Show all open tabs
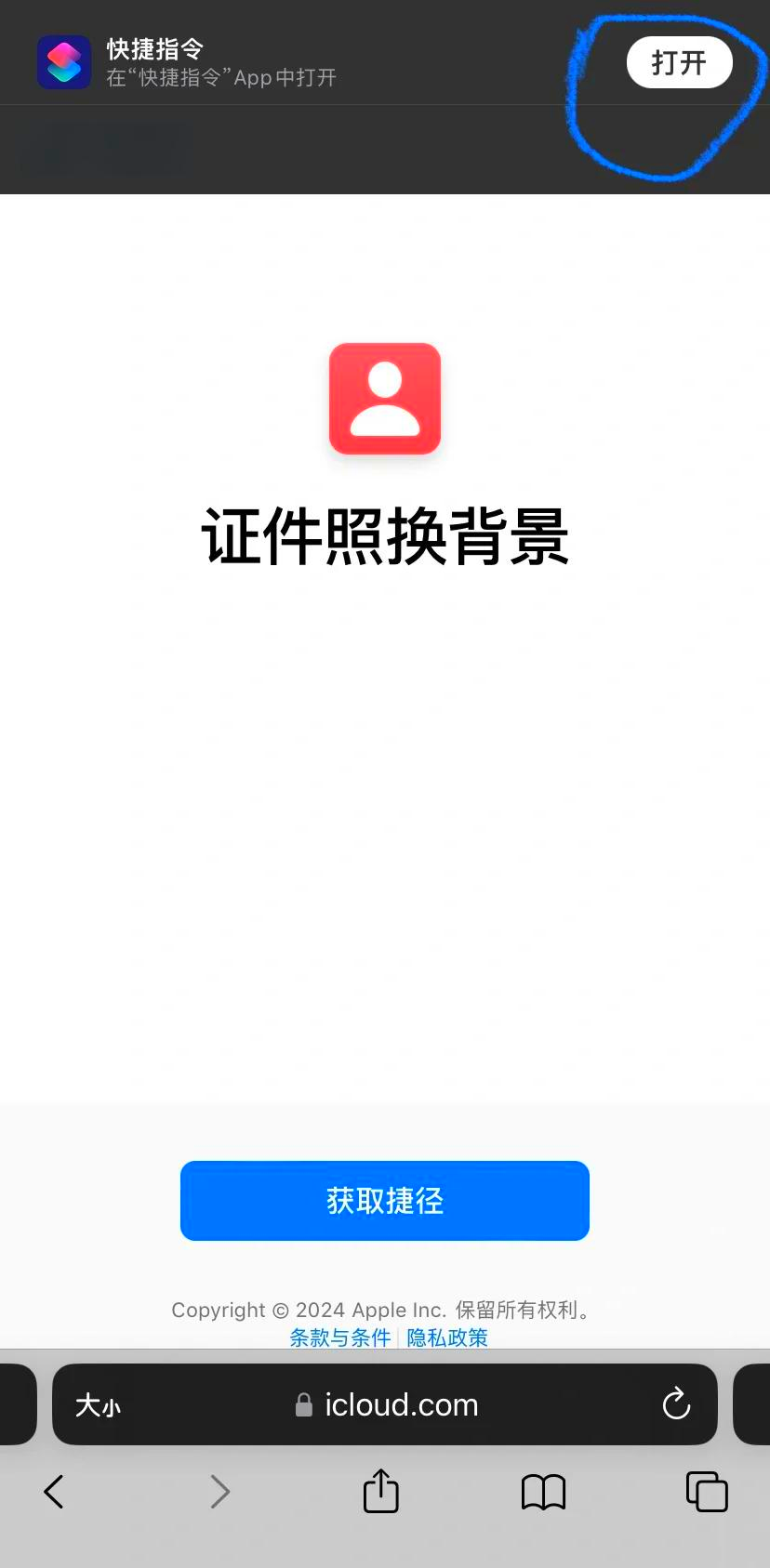This screenshot has width=770, height=1568. pos(706,1492)
